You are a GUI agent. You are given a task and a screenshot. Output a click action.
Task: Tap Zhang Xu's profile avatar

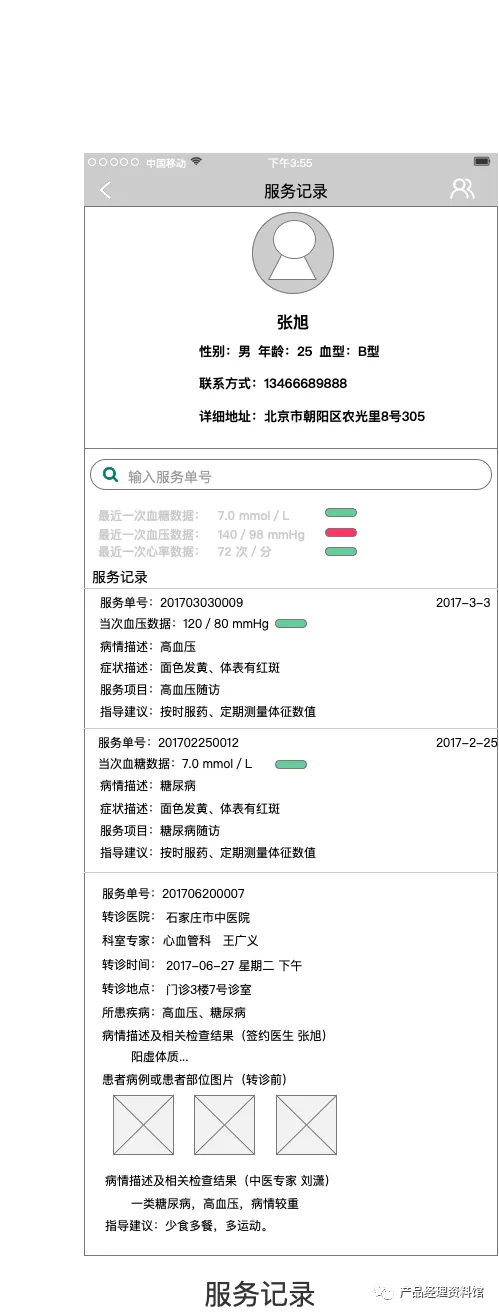(292, 254)
